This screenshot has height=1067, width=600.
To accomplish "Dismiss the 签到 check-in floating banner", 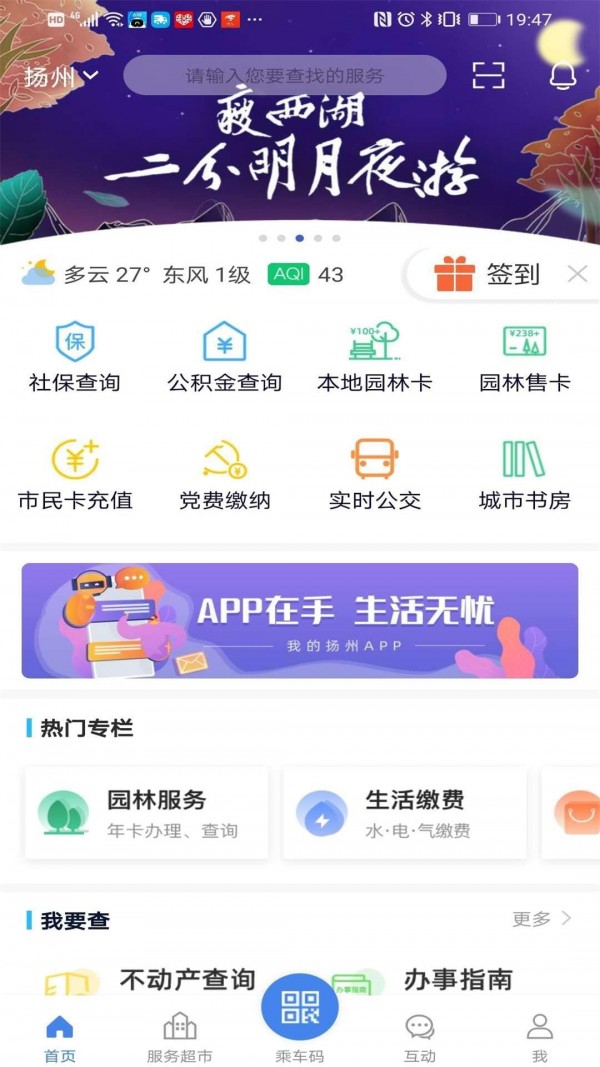I will [x=577, y=274].
